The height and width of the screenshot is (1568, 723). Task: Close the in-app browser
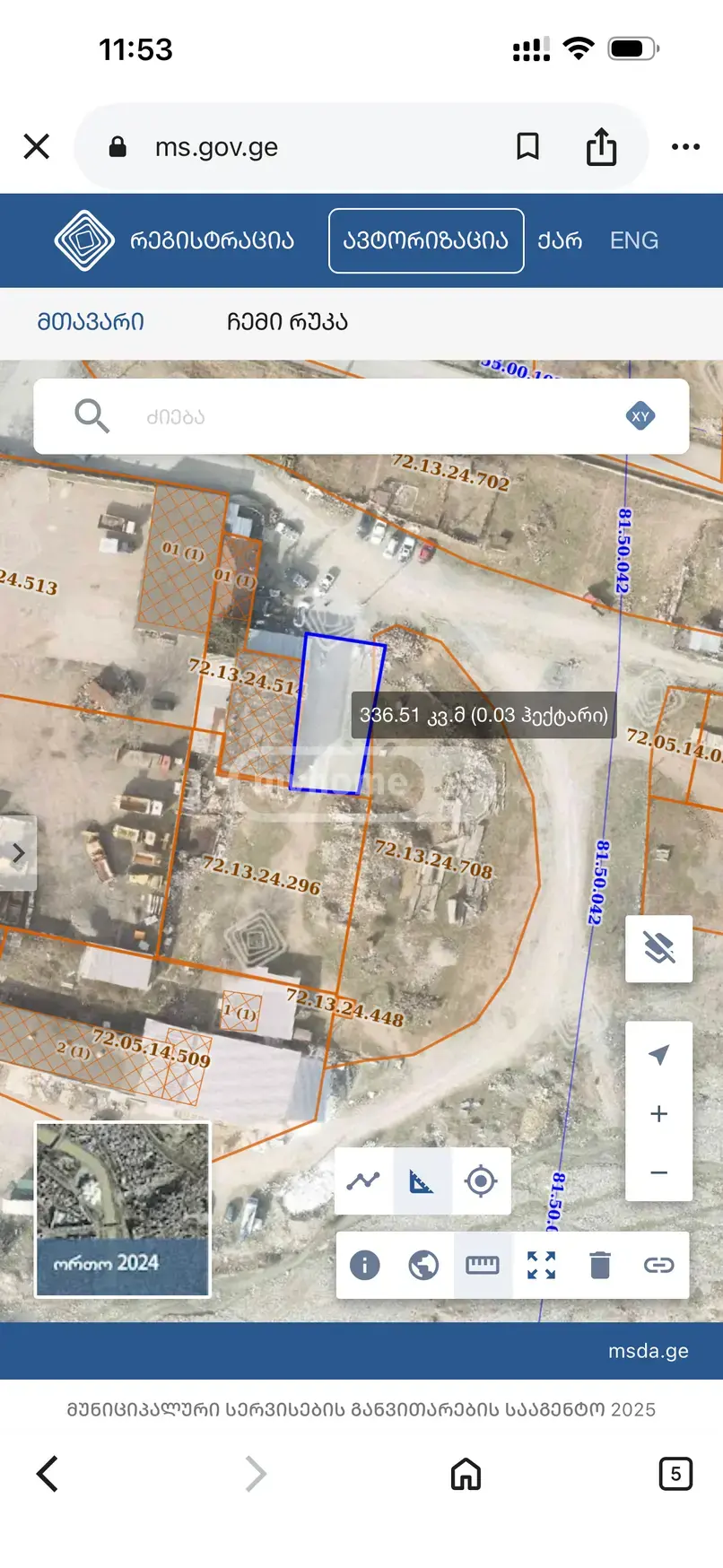coord(37,146)
